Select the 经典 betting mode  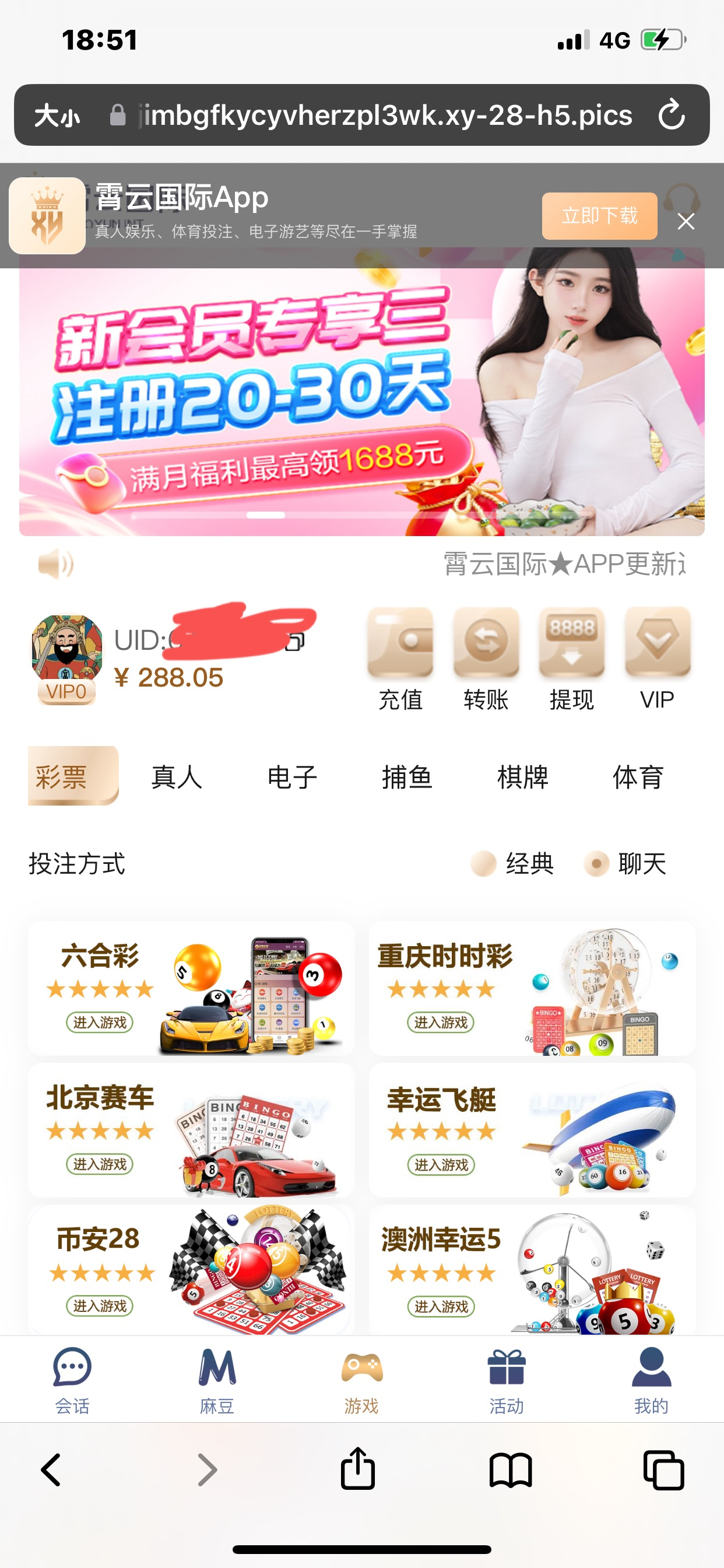[x=513, y=863]
